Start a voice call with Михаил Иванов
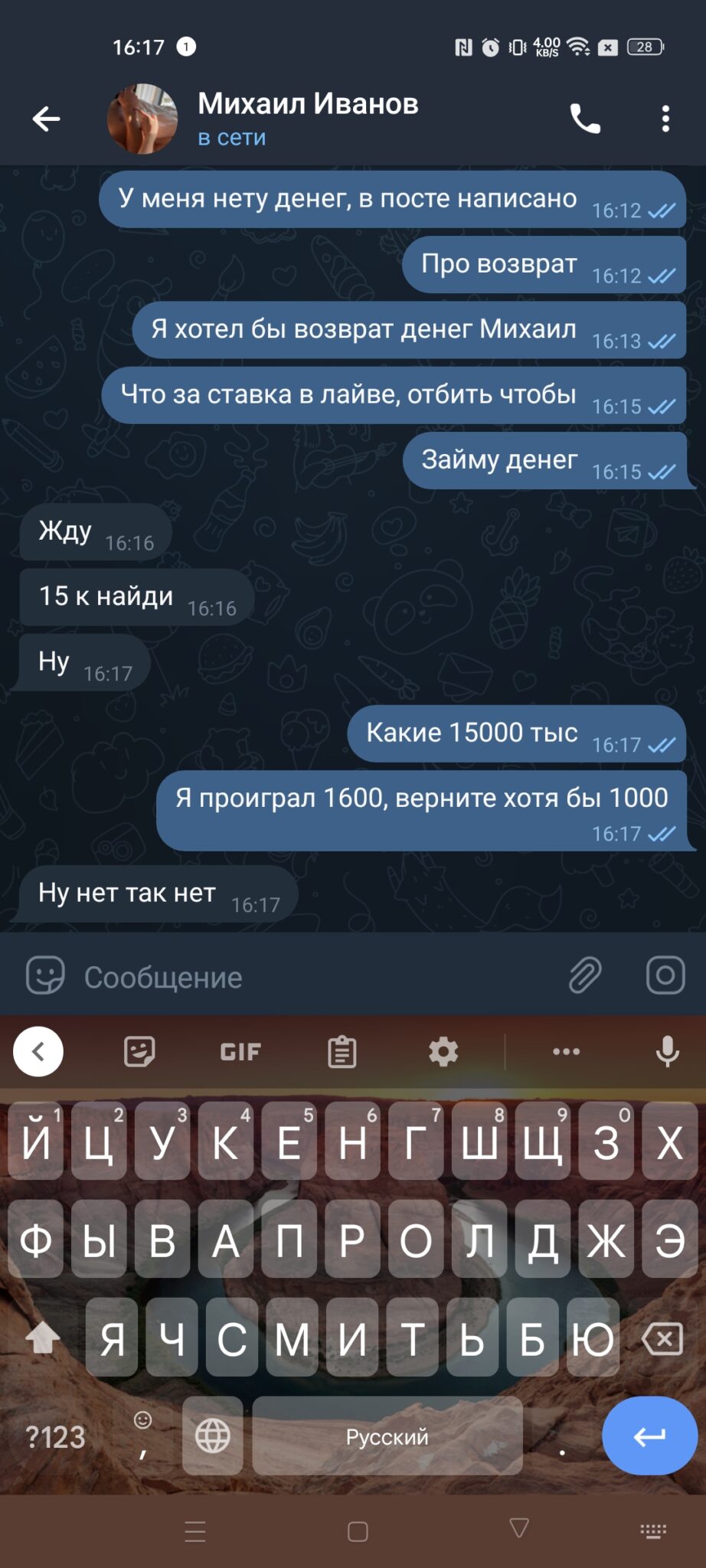 [x=585, y=119]
